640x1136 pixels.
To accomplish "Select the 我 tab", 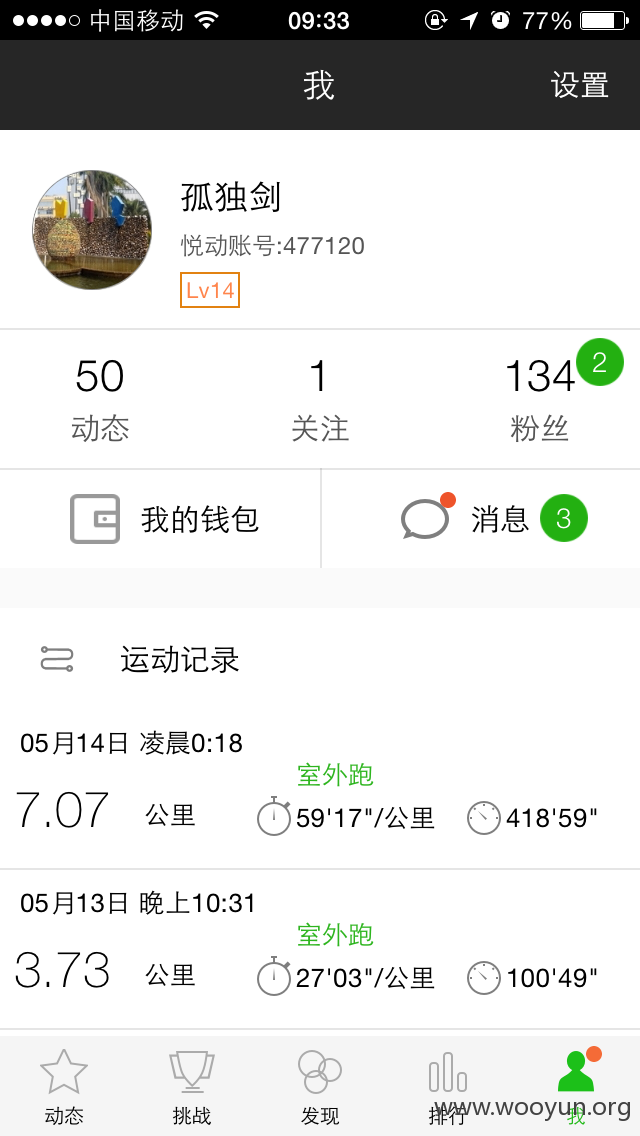I will tap(576, 1086).
